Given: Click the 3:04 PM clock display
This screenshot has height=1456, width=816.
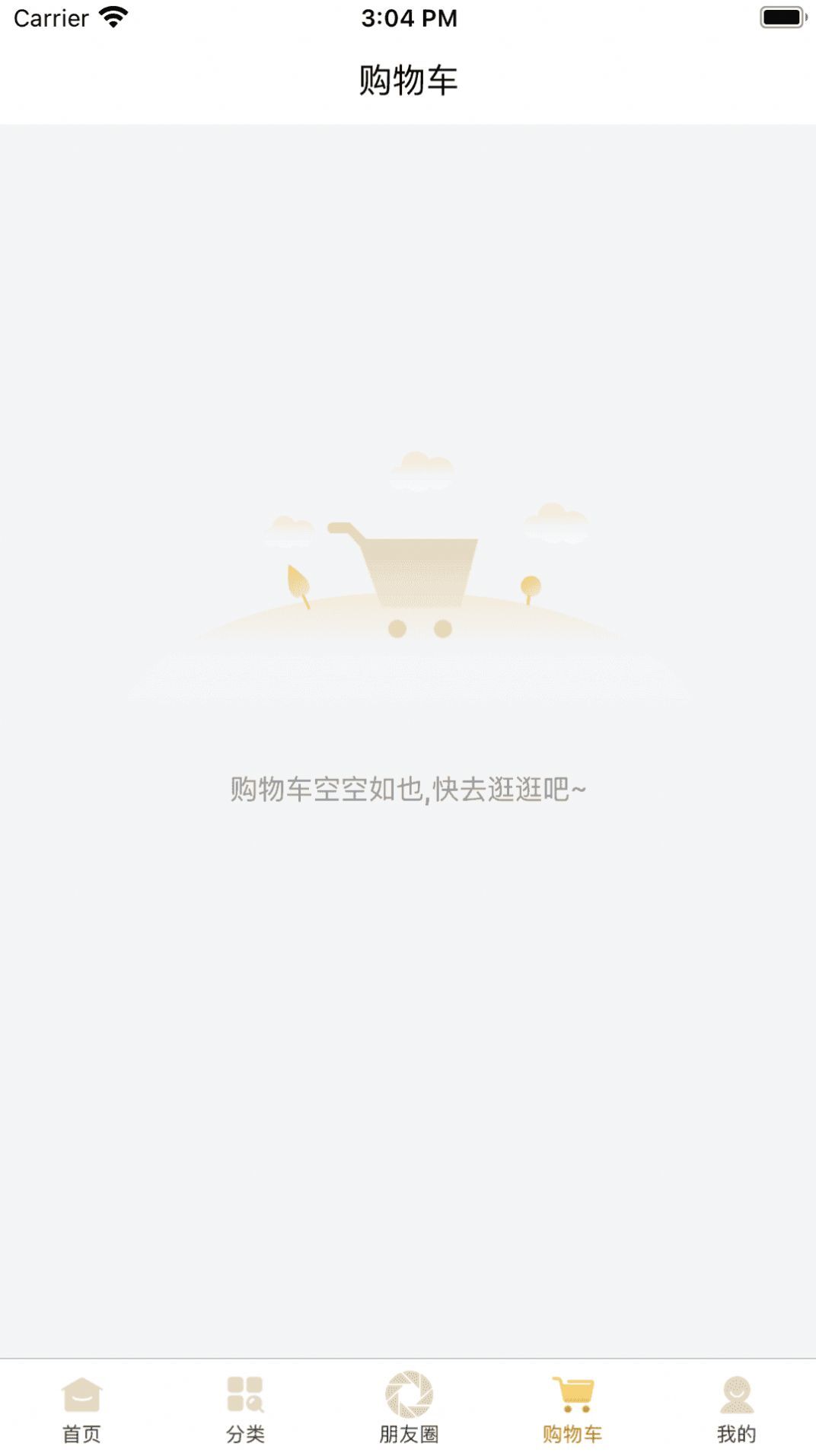Looking at the screenshot, I should 408,18.
